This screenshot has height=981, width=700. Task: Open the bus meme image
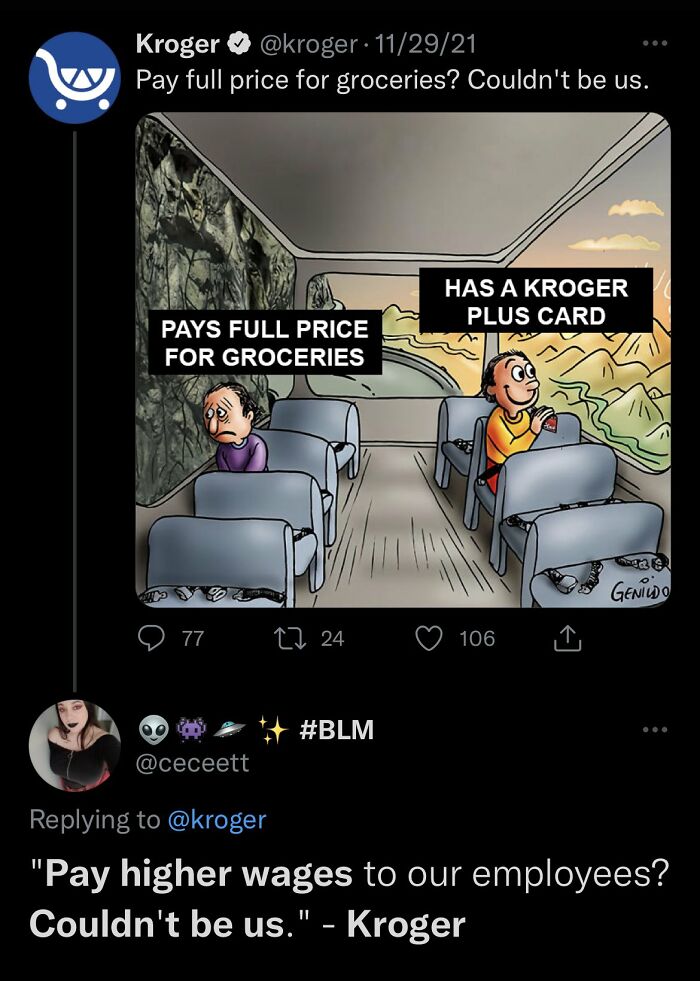click(x=403, y=360)
